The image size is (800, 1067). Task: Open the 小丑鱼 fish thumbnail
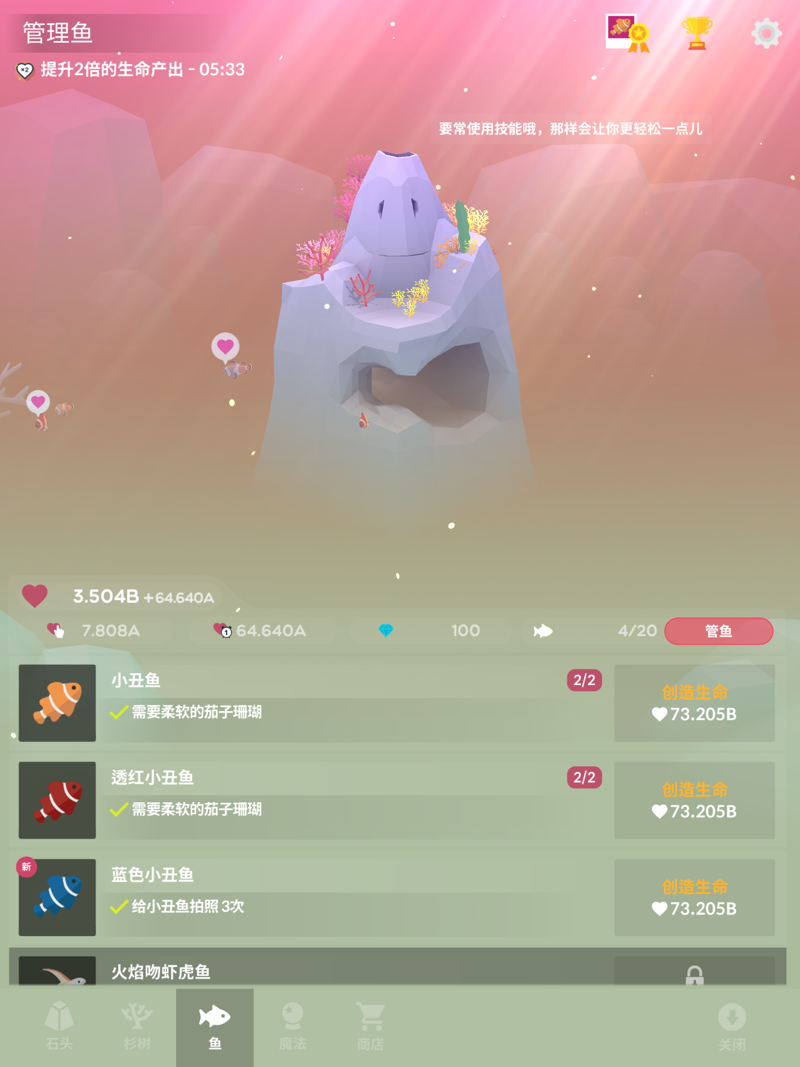coord(57,703)
